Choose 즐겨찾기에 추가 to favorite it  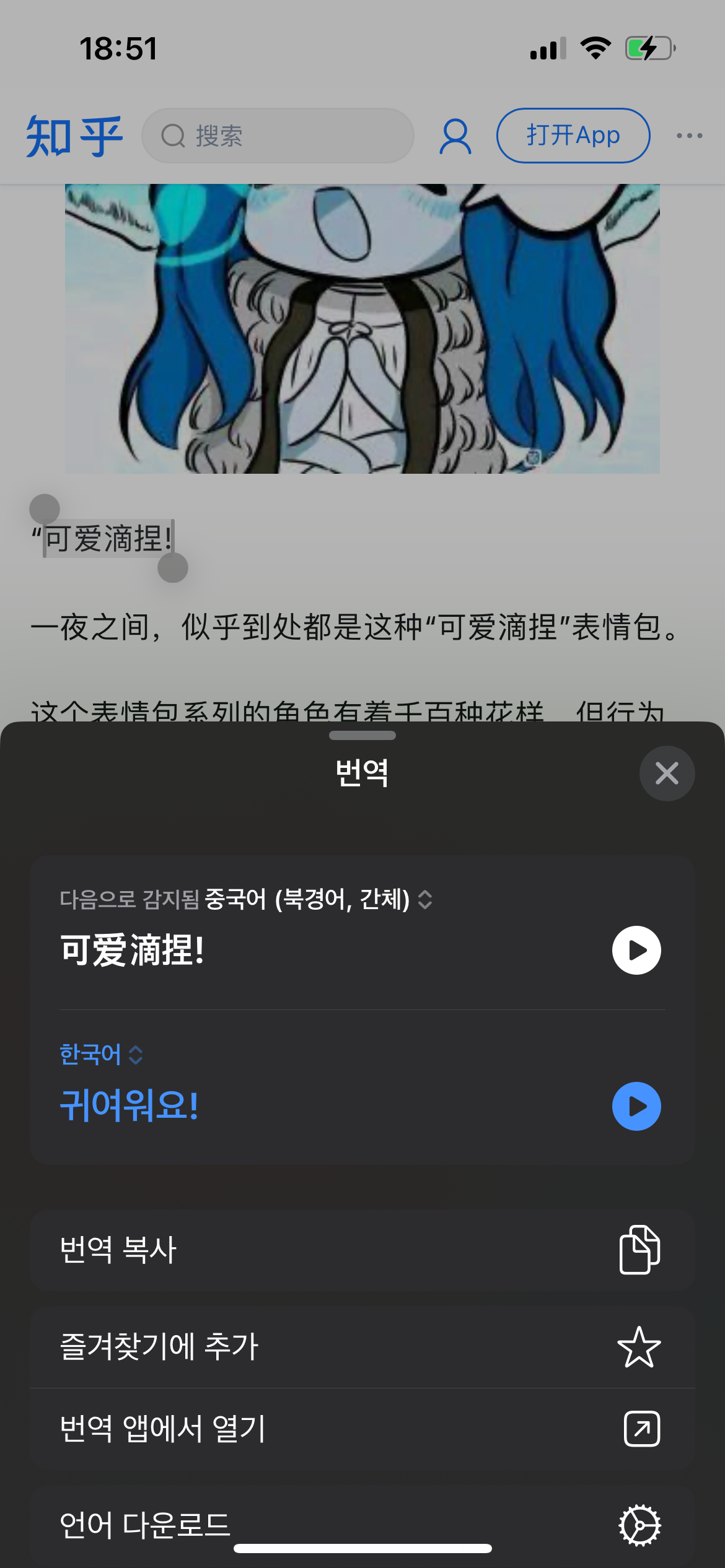click(362, 1346)
